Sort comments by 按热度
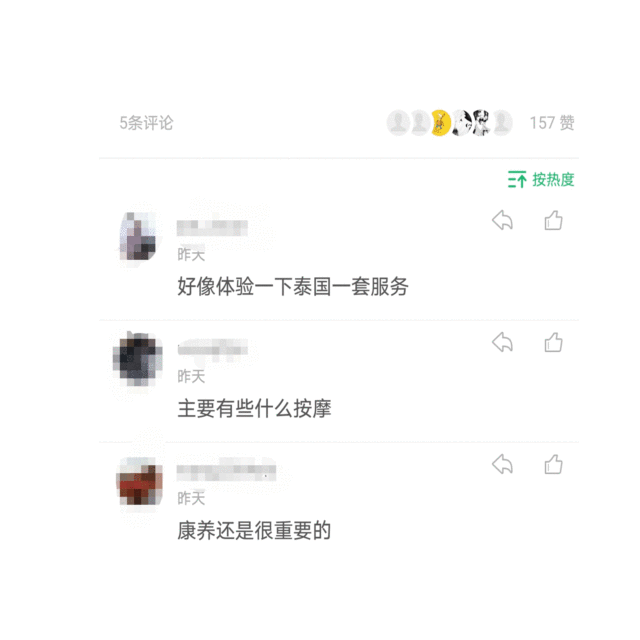 click(x=541, y=180)
